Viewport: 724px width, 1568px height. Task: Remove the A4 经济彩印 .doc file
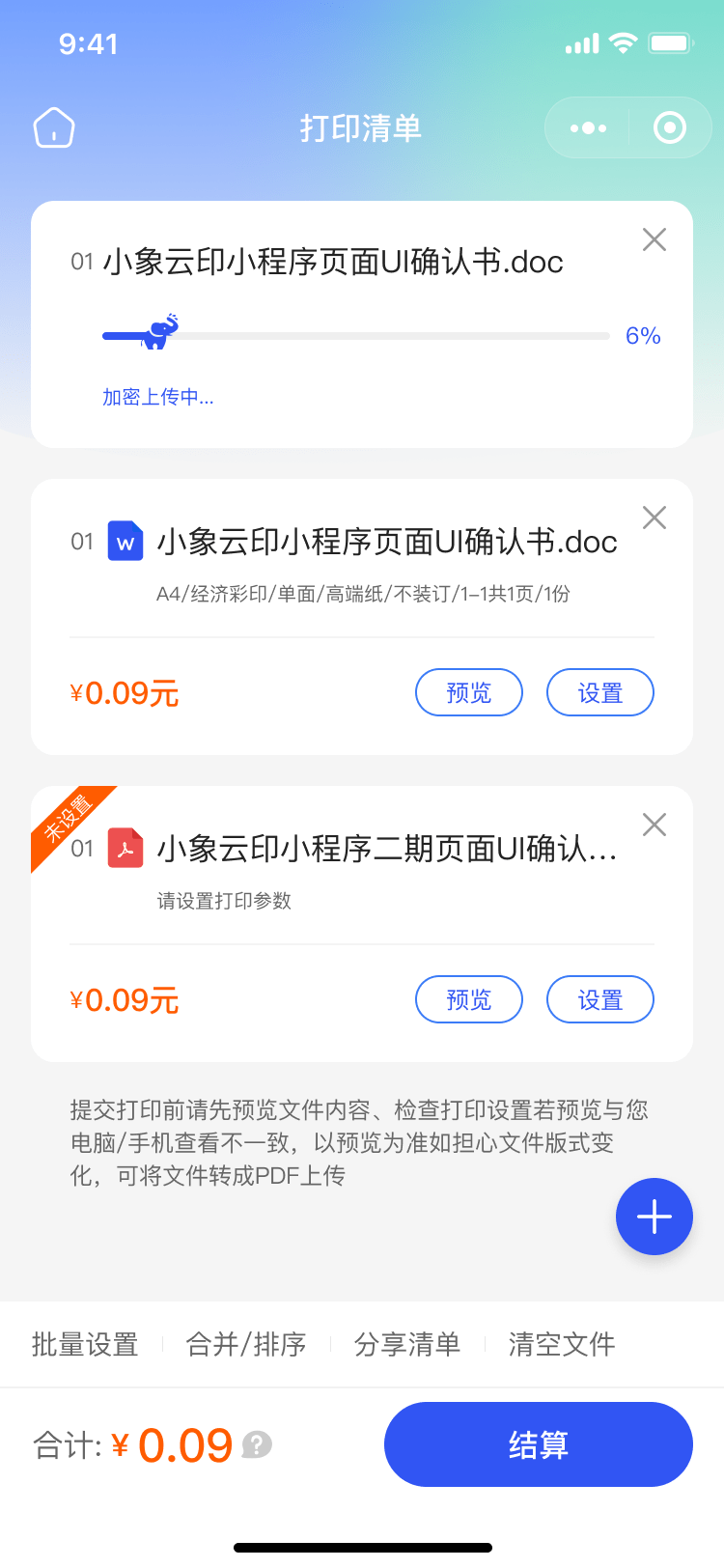[654, 518]
